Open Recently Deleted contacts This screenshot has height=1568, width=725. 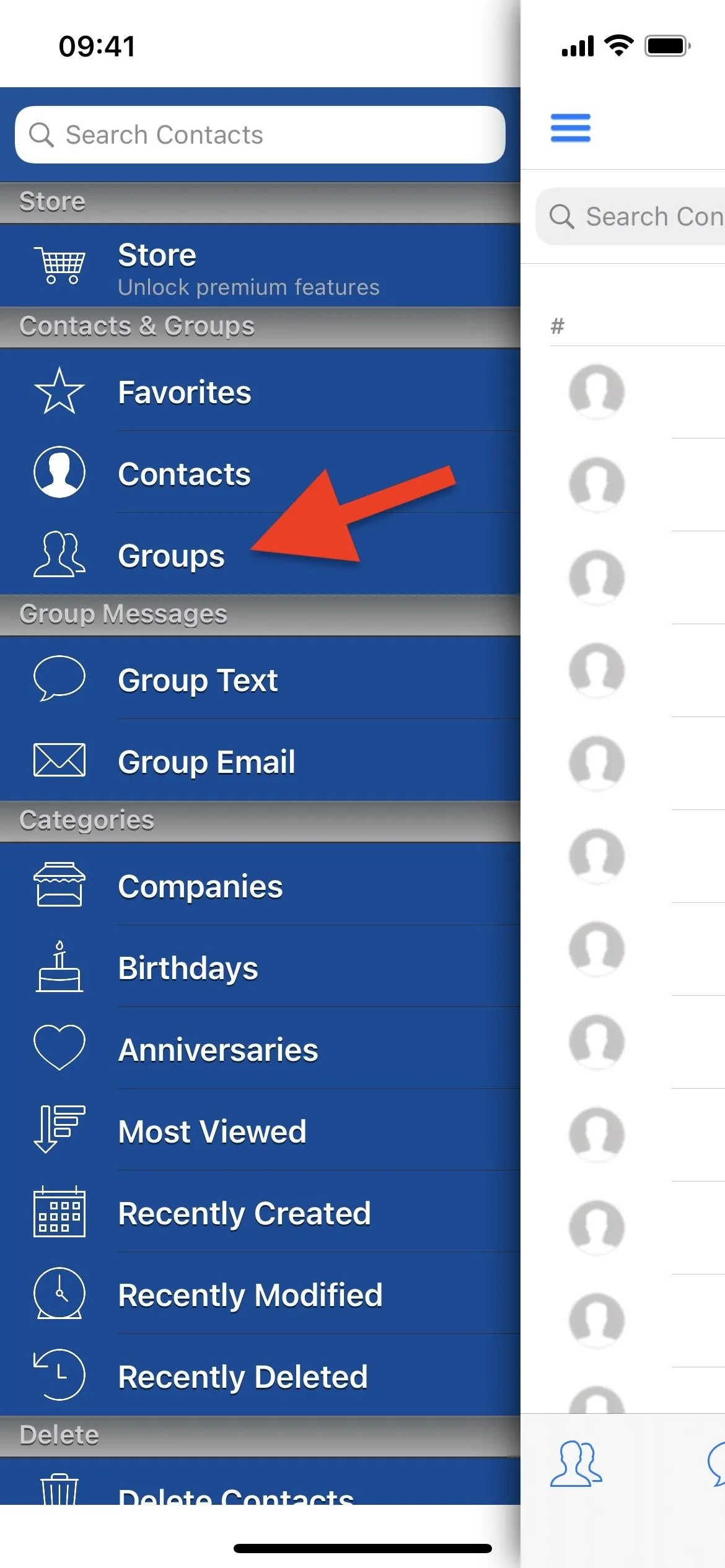pyautogui.click(x=260, y=1375)
